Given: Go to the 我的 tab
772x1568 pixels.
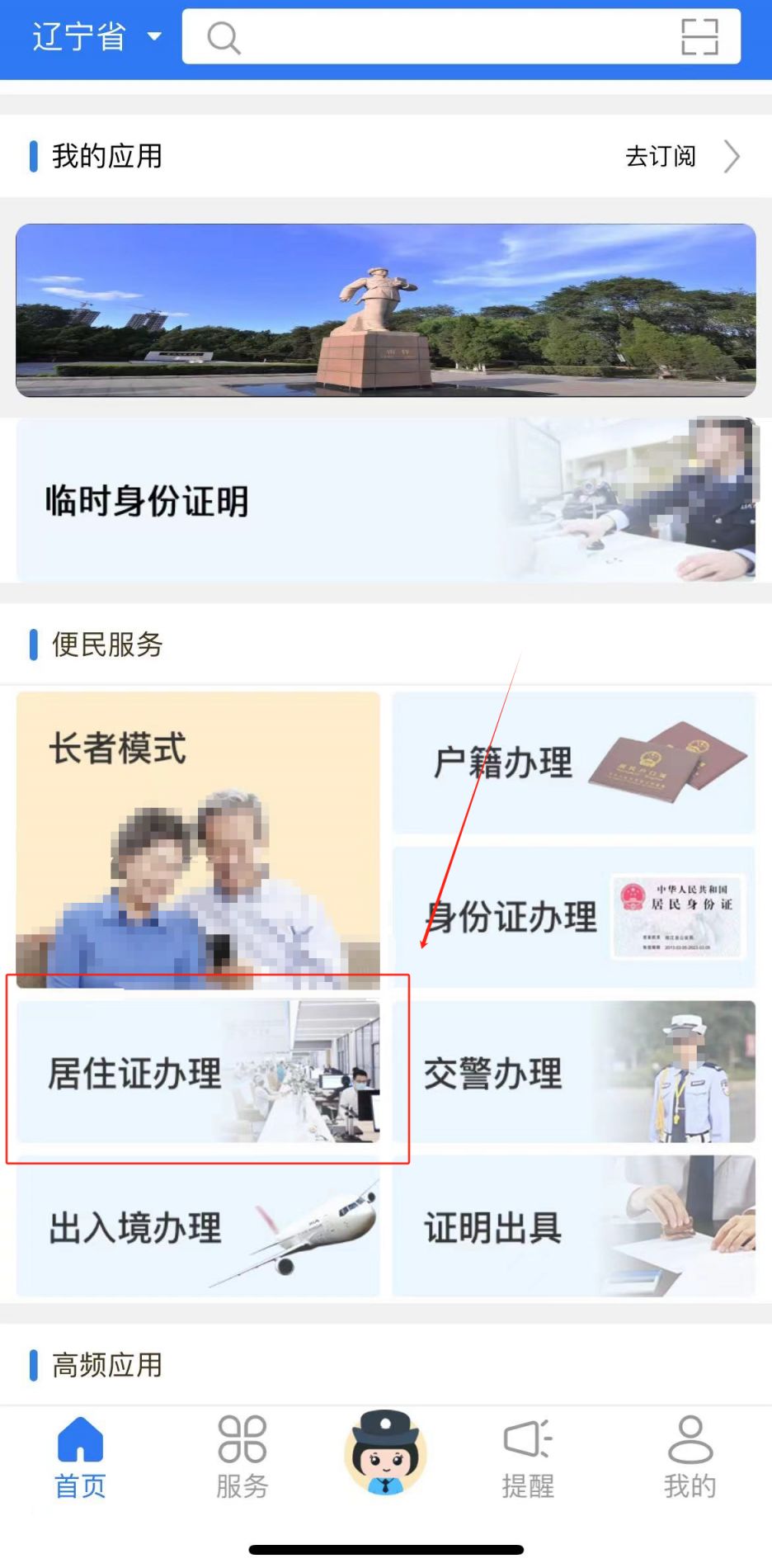Looking at the screenshot, I should [x=690, y=1458].
